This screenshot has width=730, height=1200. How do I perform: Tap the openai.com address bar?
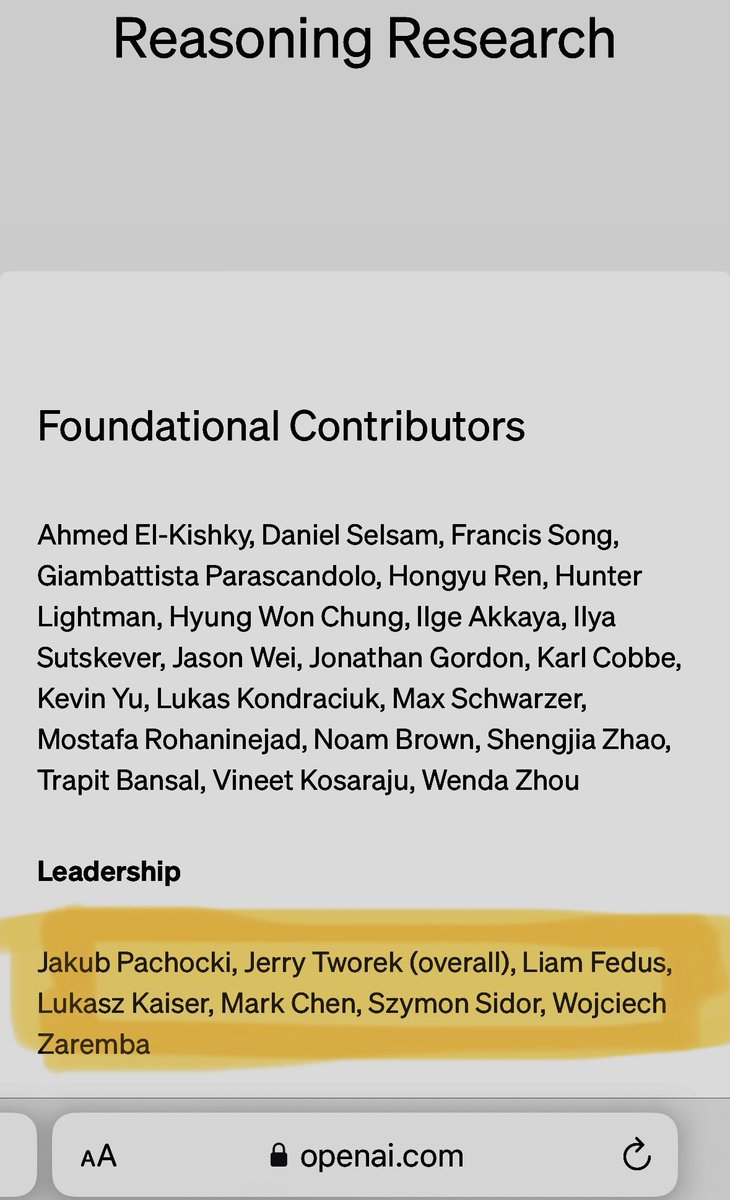point(365,1156)
